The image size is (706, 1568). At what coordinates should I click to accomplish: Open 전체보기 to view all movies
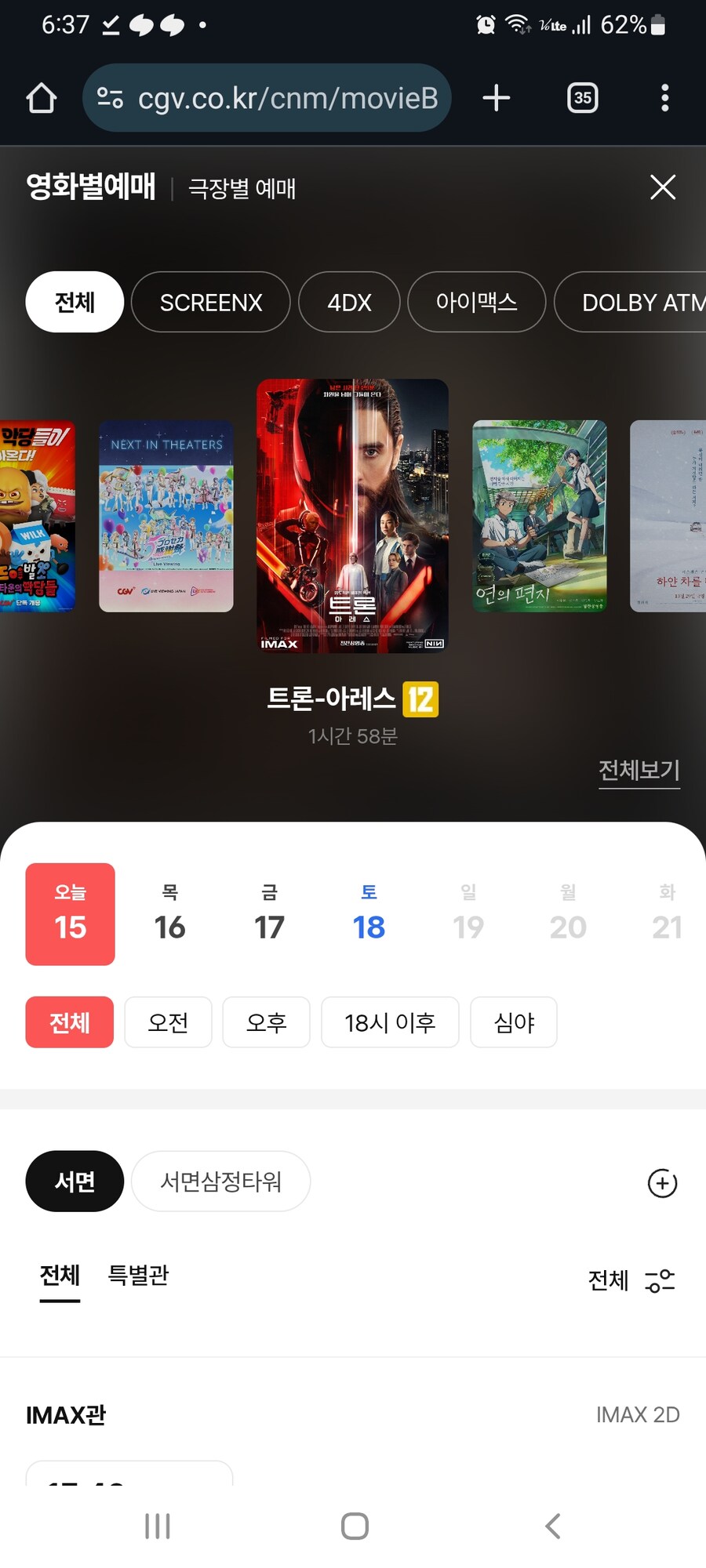[639, 770]
